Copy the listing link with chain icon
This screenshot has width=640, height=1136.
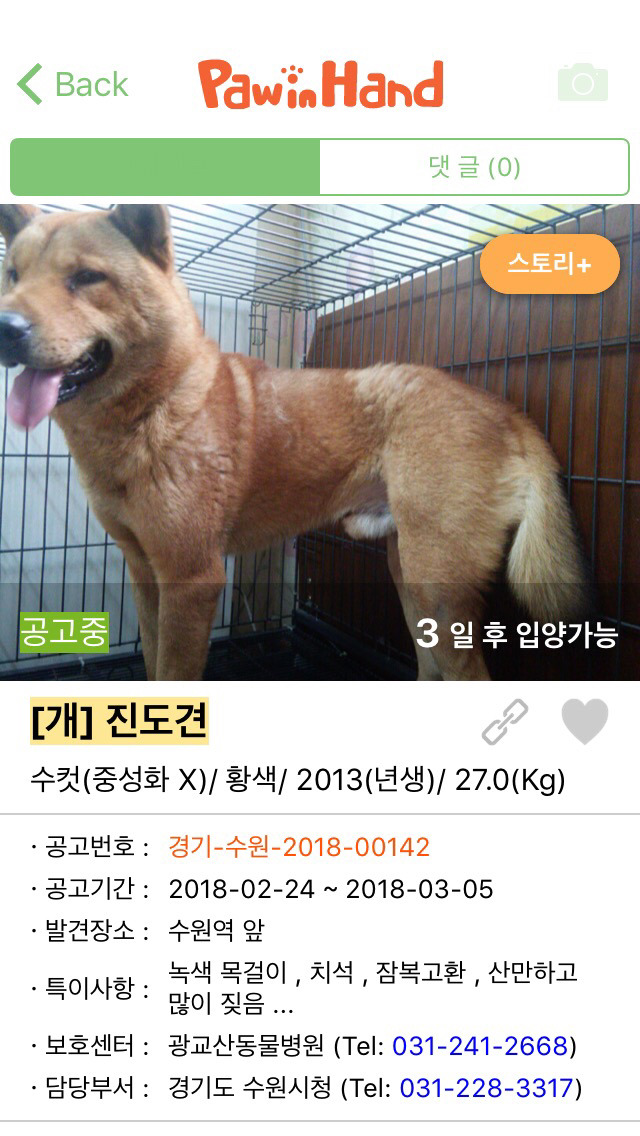pos(505,722)
